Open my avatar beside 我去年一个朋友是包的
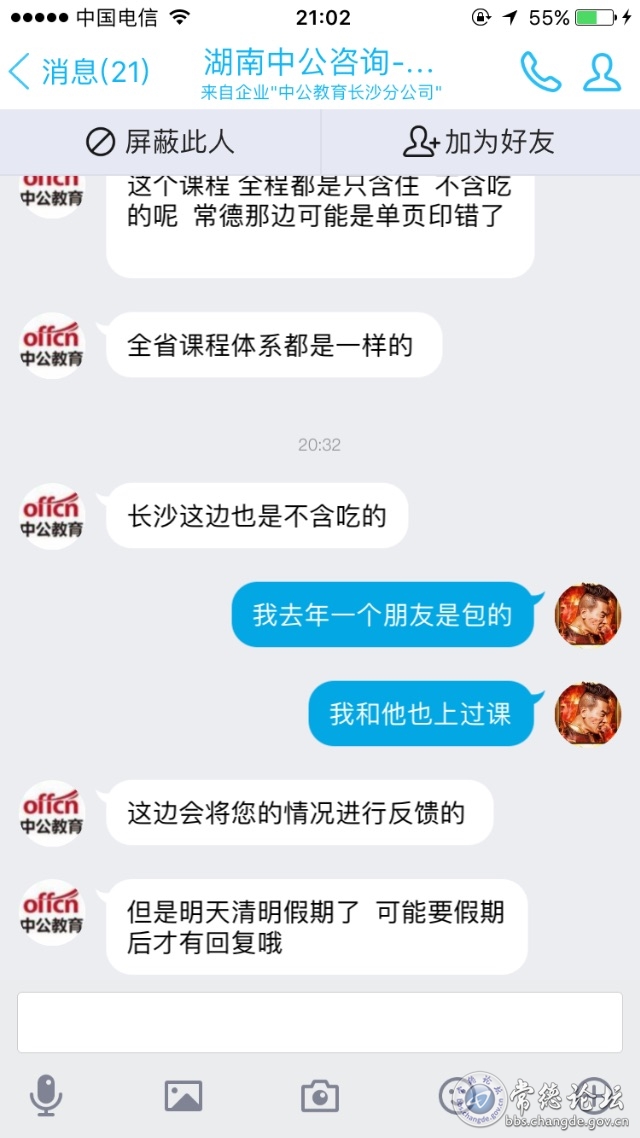The image size is (640, 1138). (588, 615)
